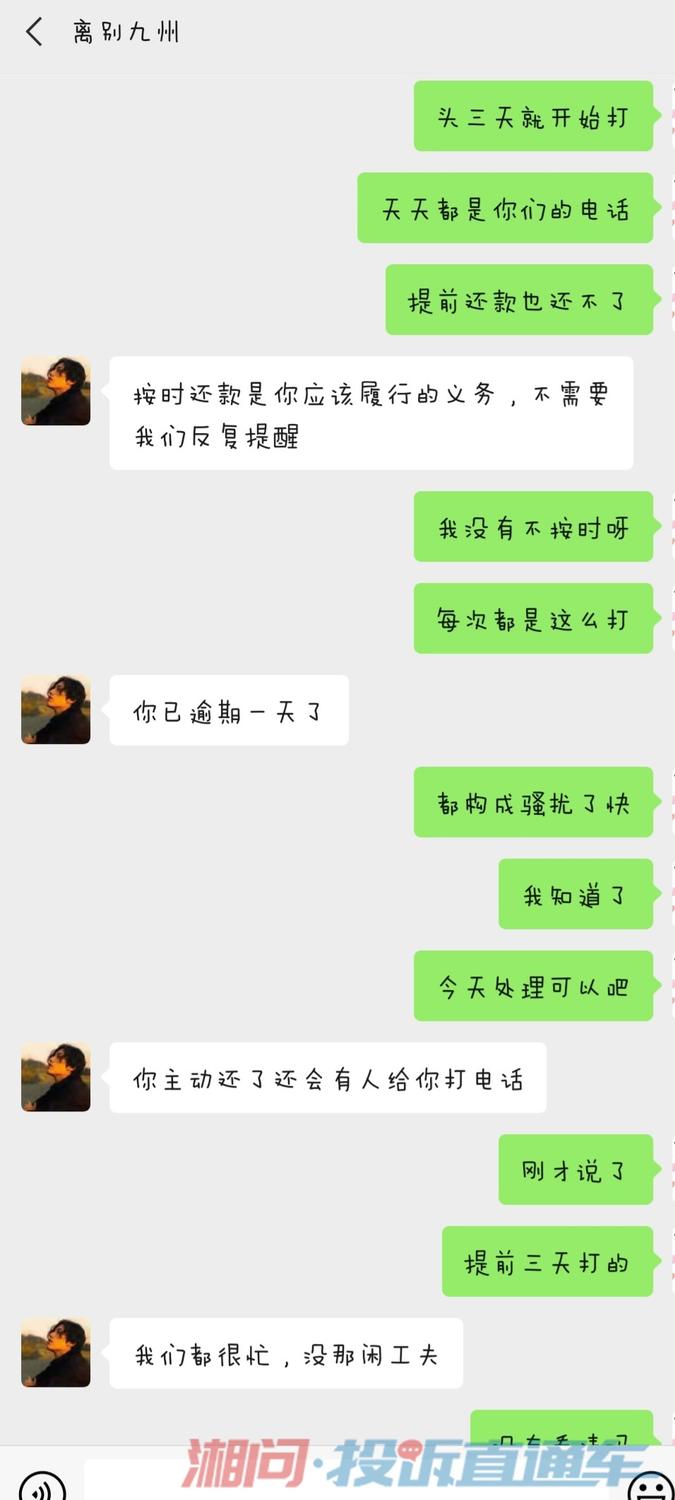This screenshot has width=675, height=1500.
Task: Open the emoji picker
Action: click(x=650, y=1488)
